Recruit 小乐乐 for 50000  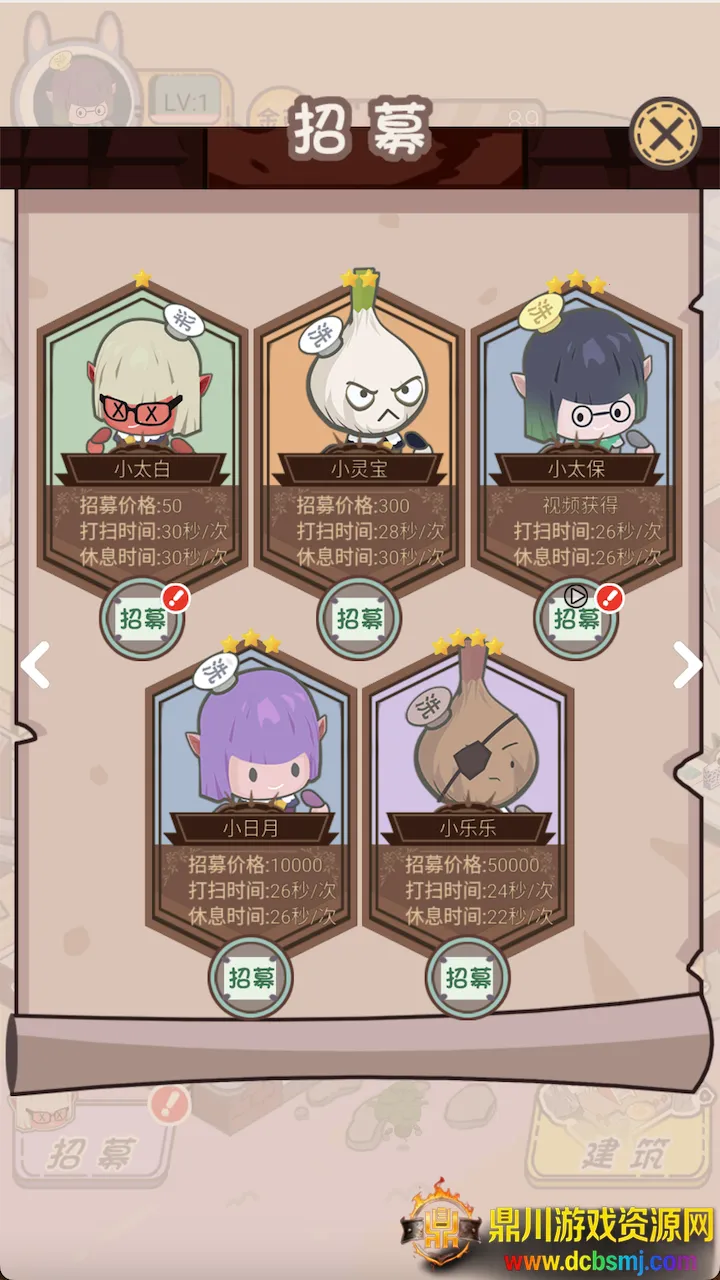click(468, 977)
